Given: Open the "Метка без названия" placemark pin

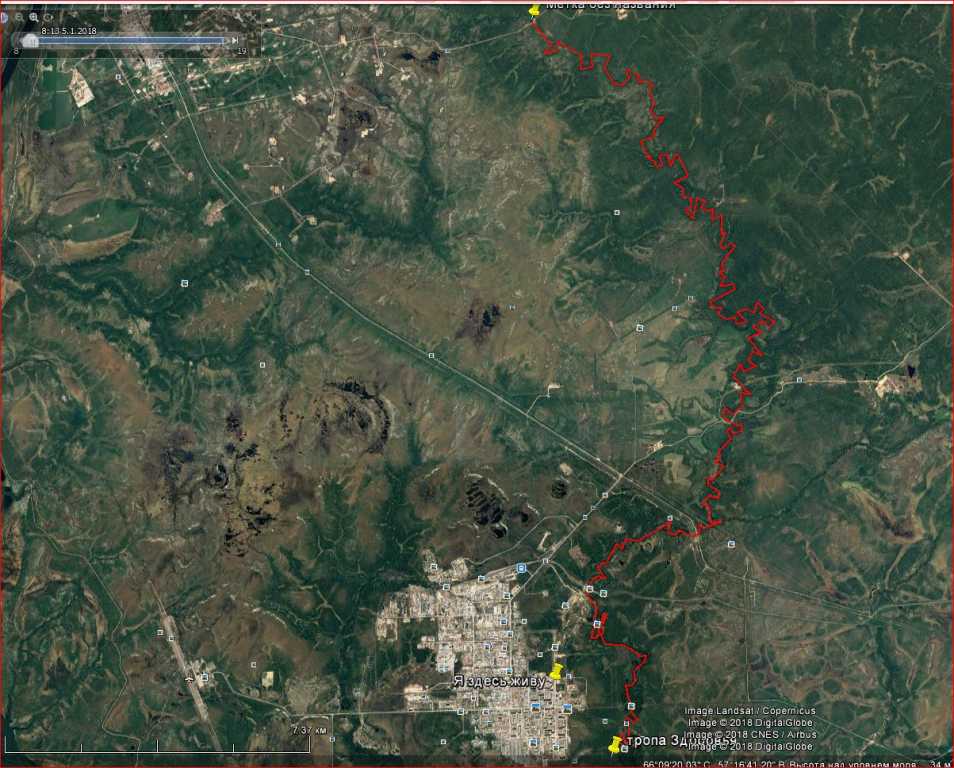Looking at the screenshot, I should [x=535, y=10].
